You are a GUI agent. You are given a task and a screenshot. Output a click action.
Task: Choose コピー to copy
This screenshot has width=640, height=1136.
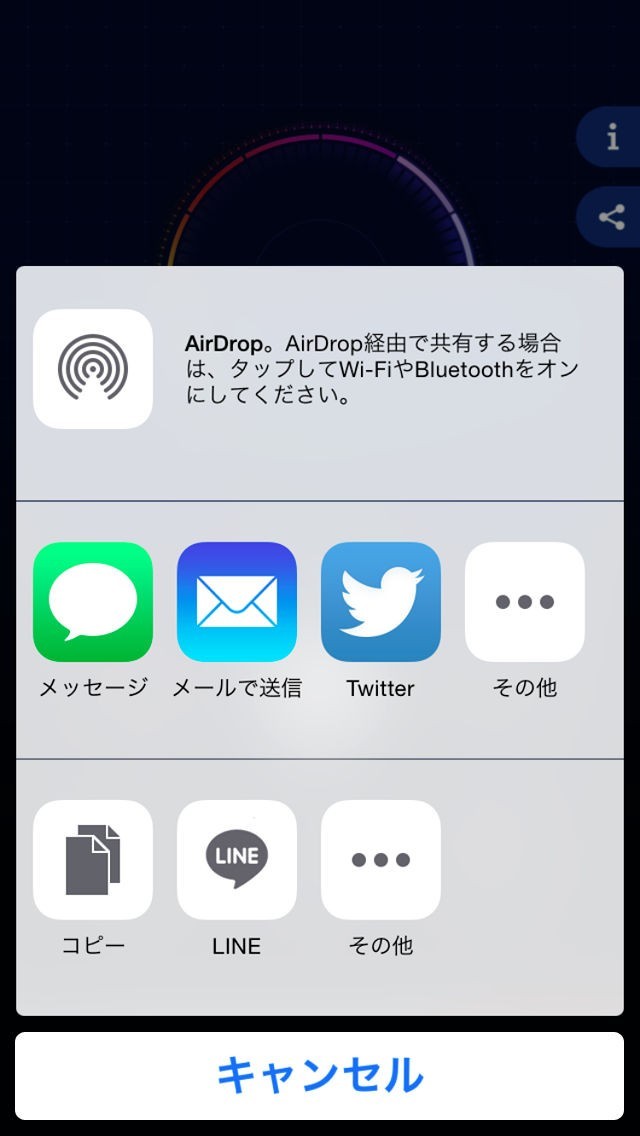(x=93, y=860)
